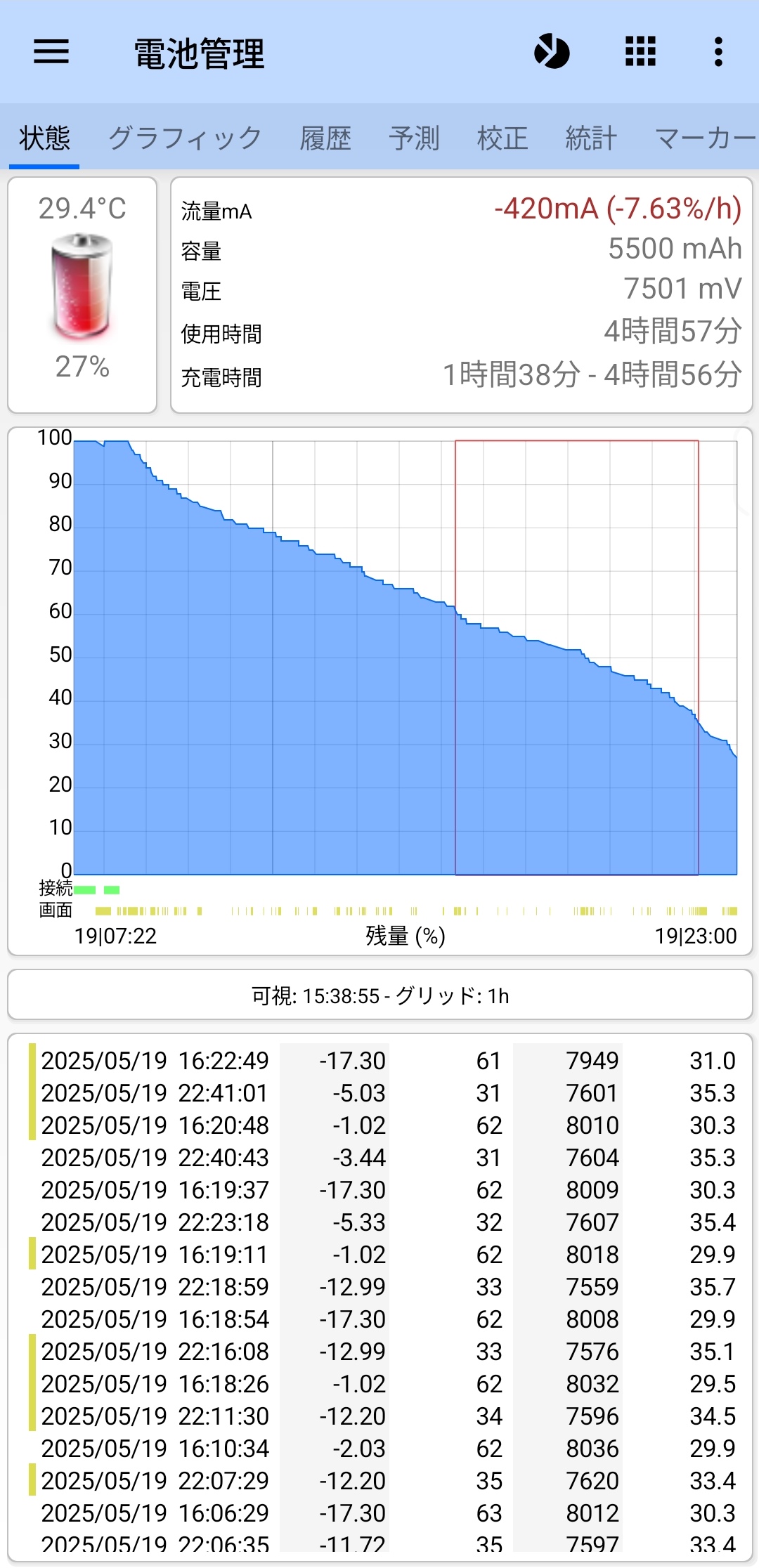Tap the pie chart icon in app bar

pyautogui.click(x=552, y=52)
